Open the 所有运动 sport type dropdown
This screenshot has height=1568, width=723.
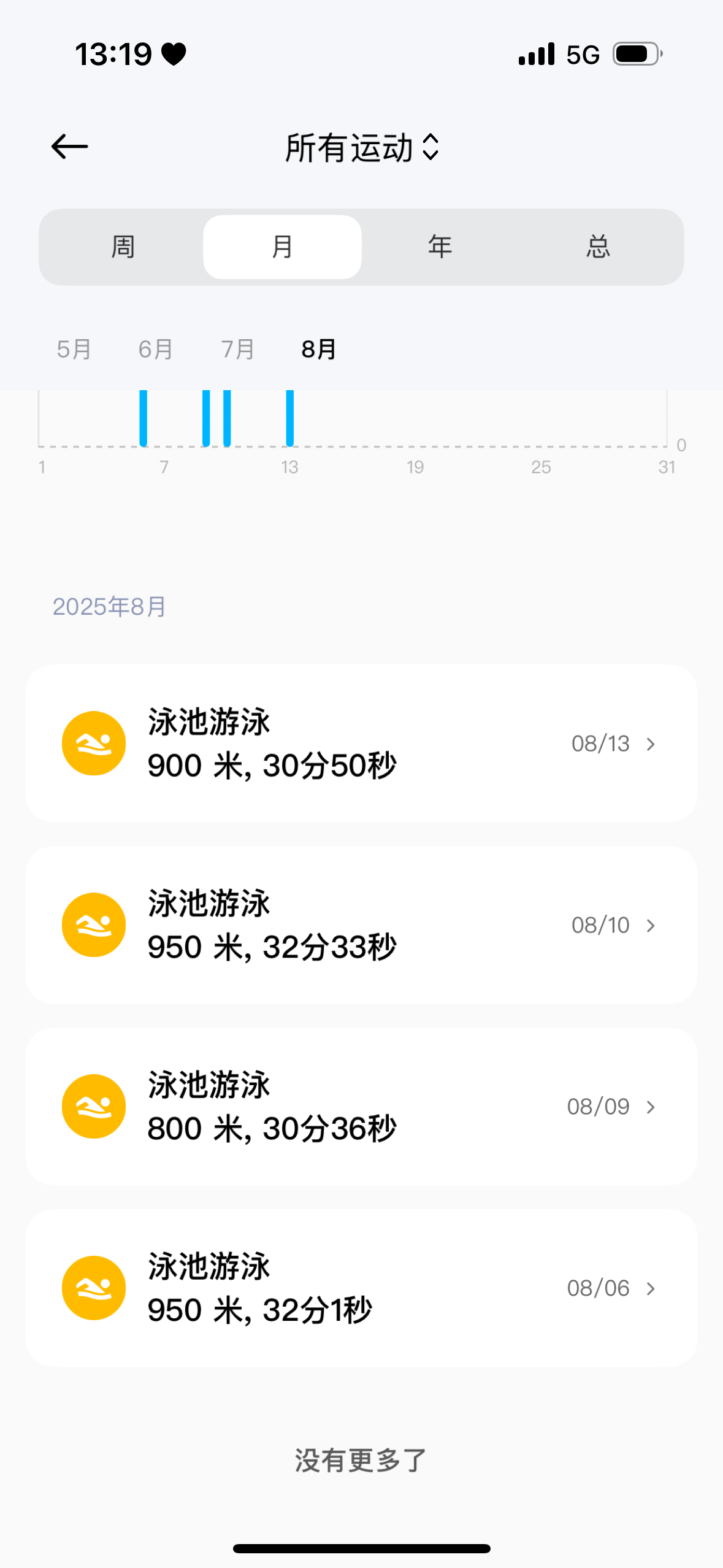click(362, 148)
